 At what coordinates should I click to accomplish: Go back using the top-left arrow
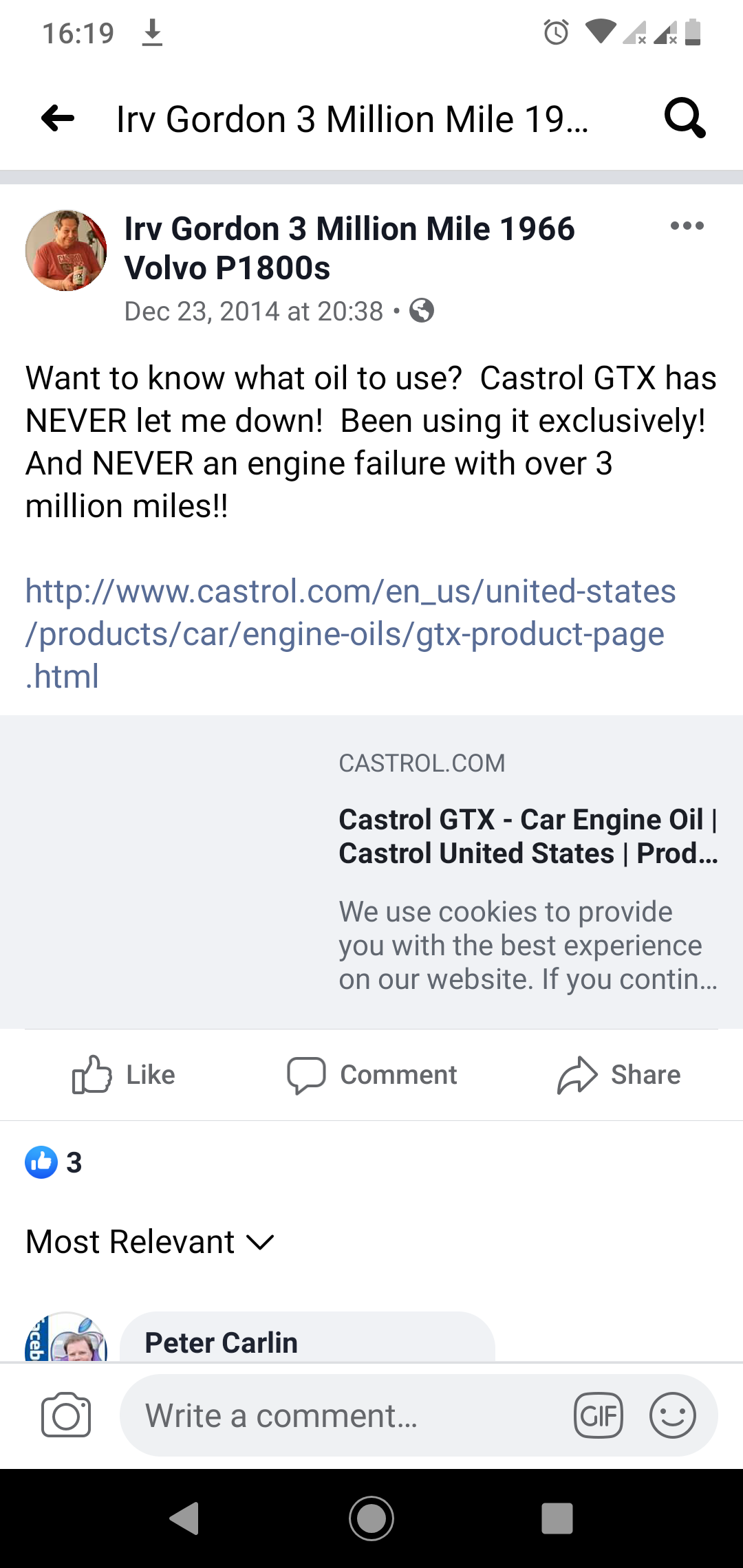click(x=58, y=118)
